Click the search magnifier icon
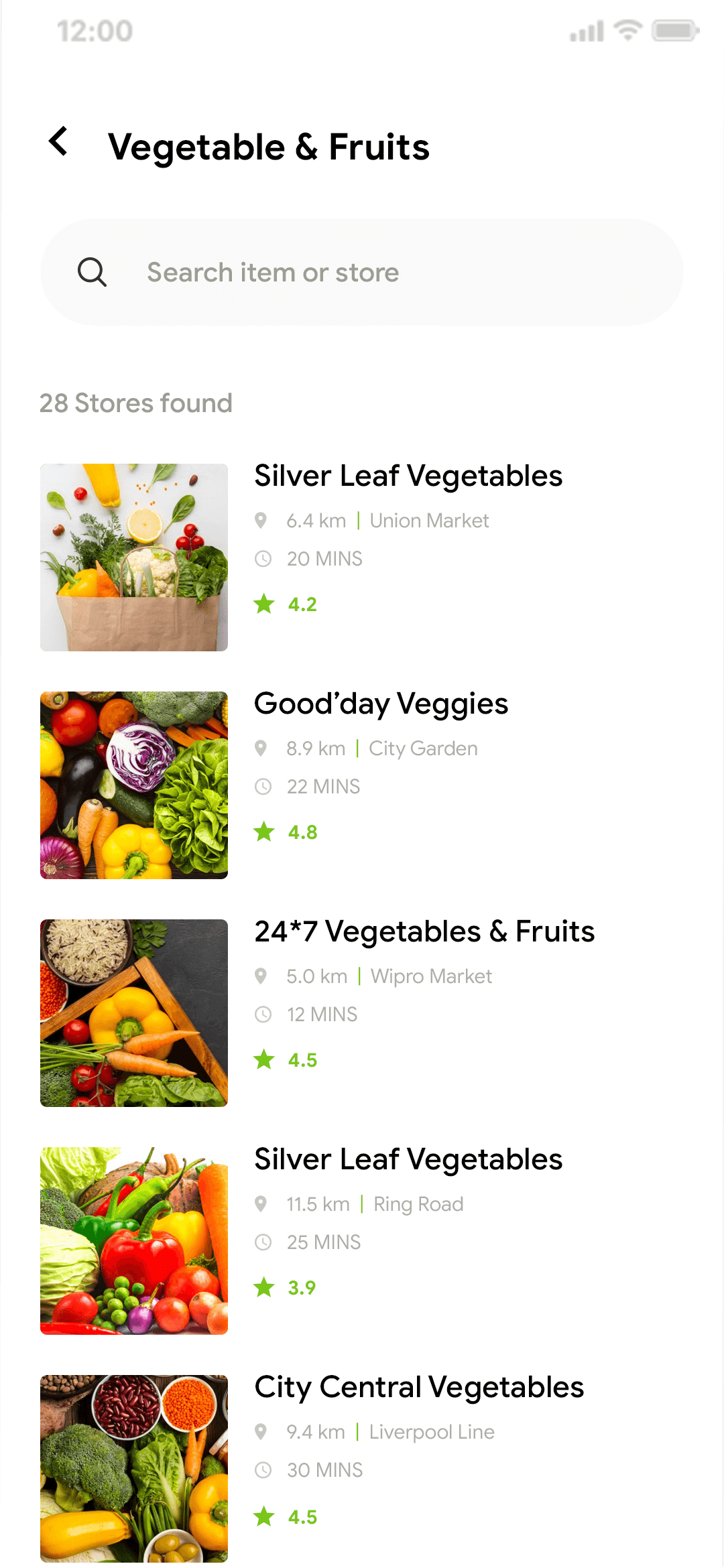 pyautogui.click(x=93, y=272)
